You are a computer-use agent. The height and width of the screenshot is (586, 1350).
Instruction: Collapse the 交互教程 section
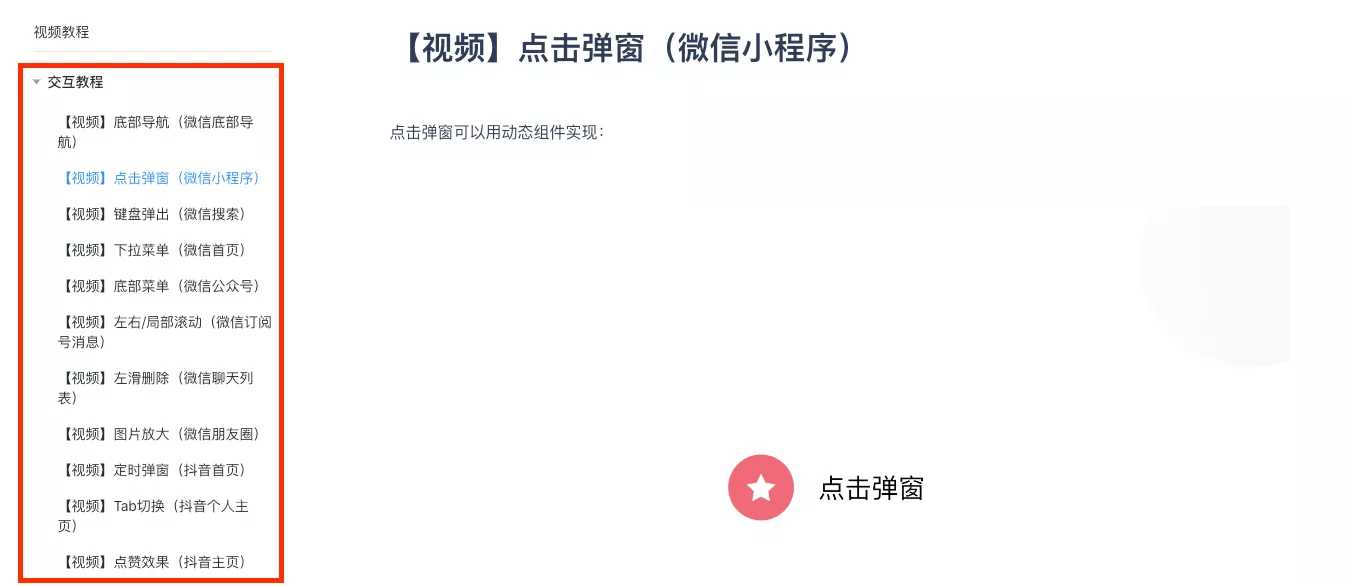(37, 82)
